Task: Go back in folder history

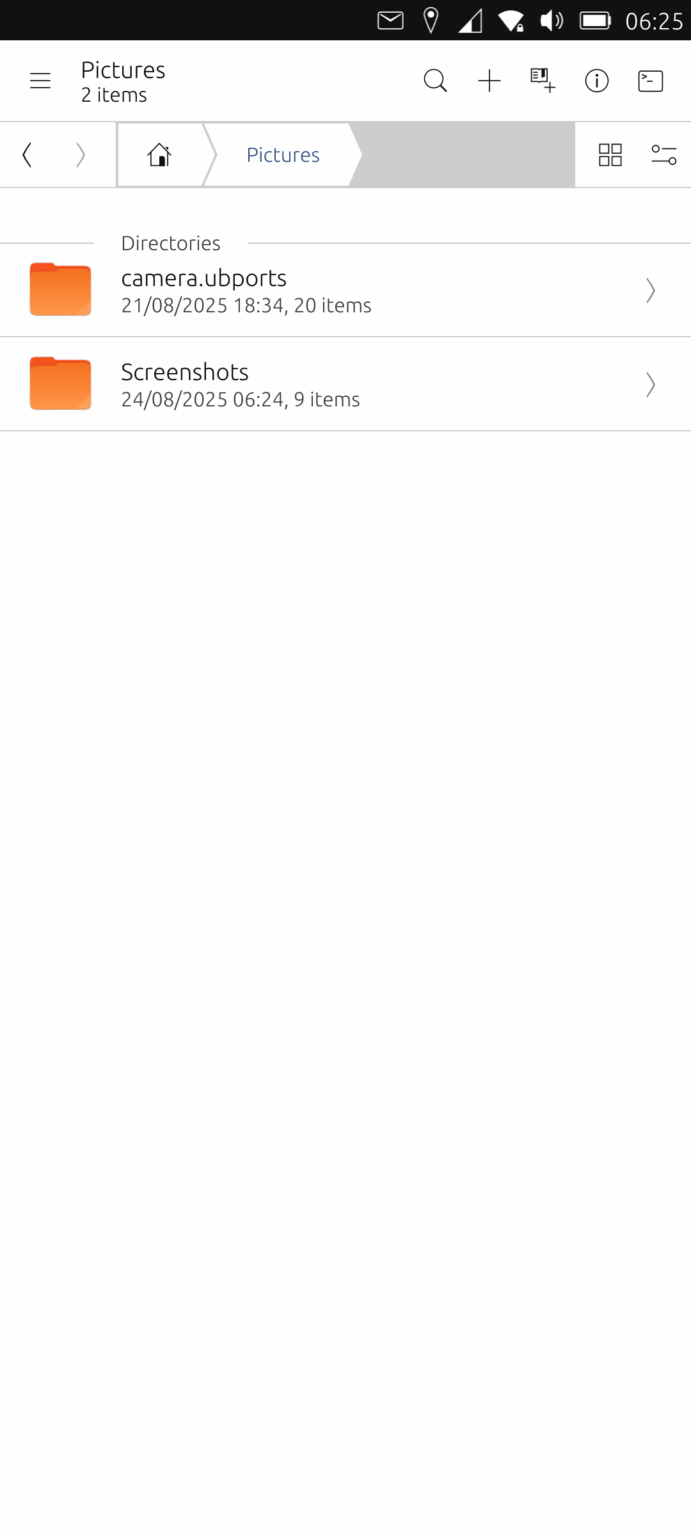Action: (x=27, y=155)
